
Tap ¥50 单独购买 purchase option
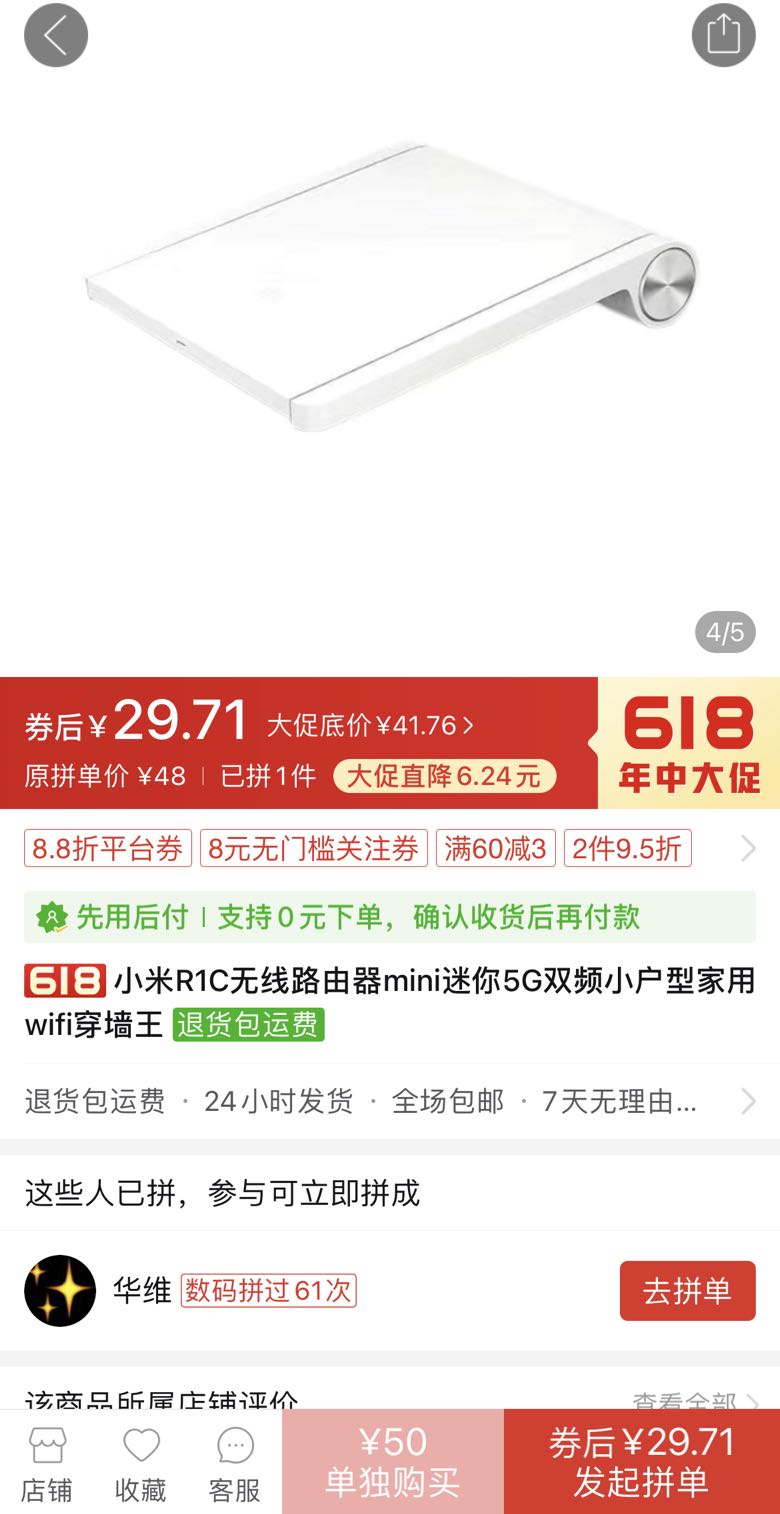(393, 1461)
